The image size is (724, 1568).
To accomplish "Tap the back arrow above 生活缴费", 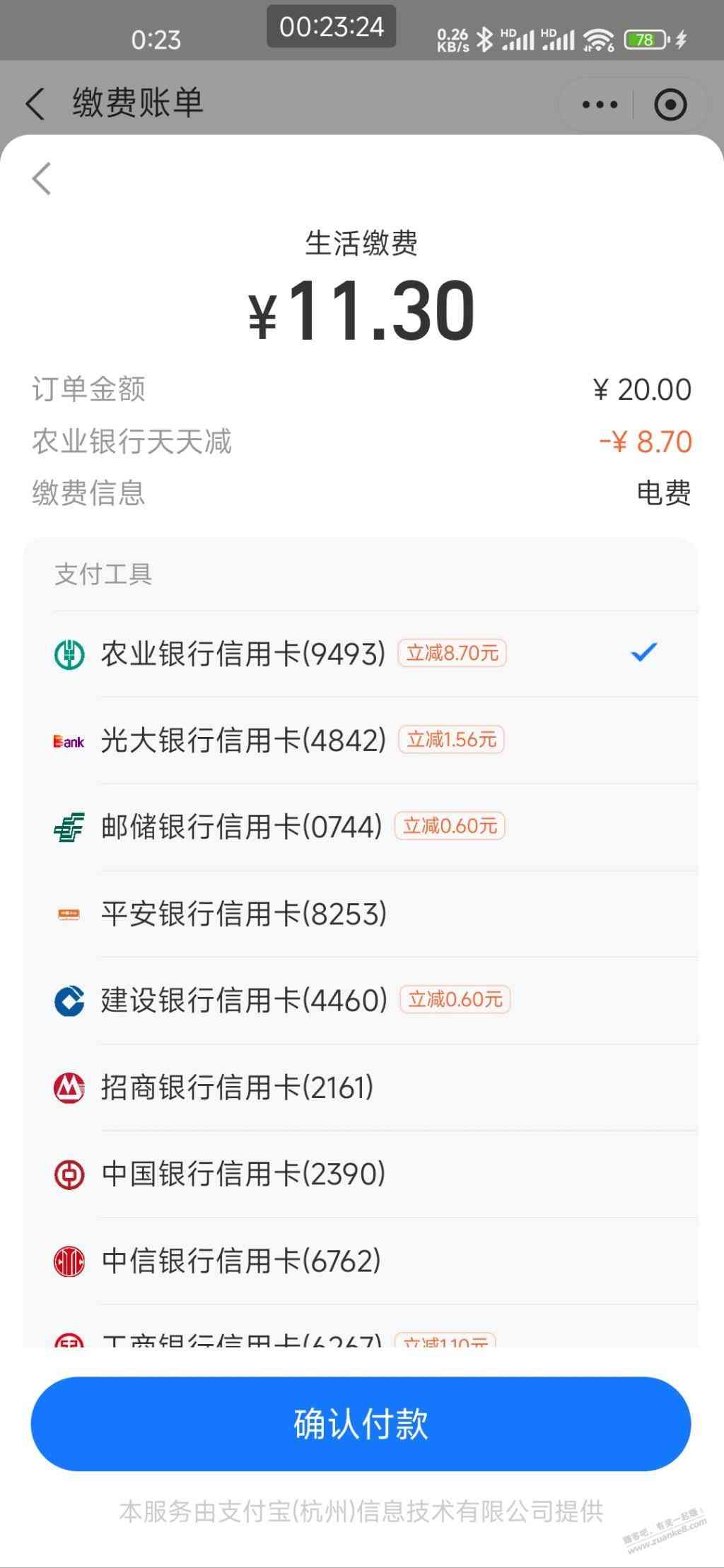I will [x=42, y=178].
